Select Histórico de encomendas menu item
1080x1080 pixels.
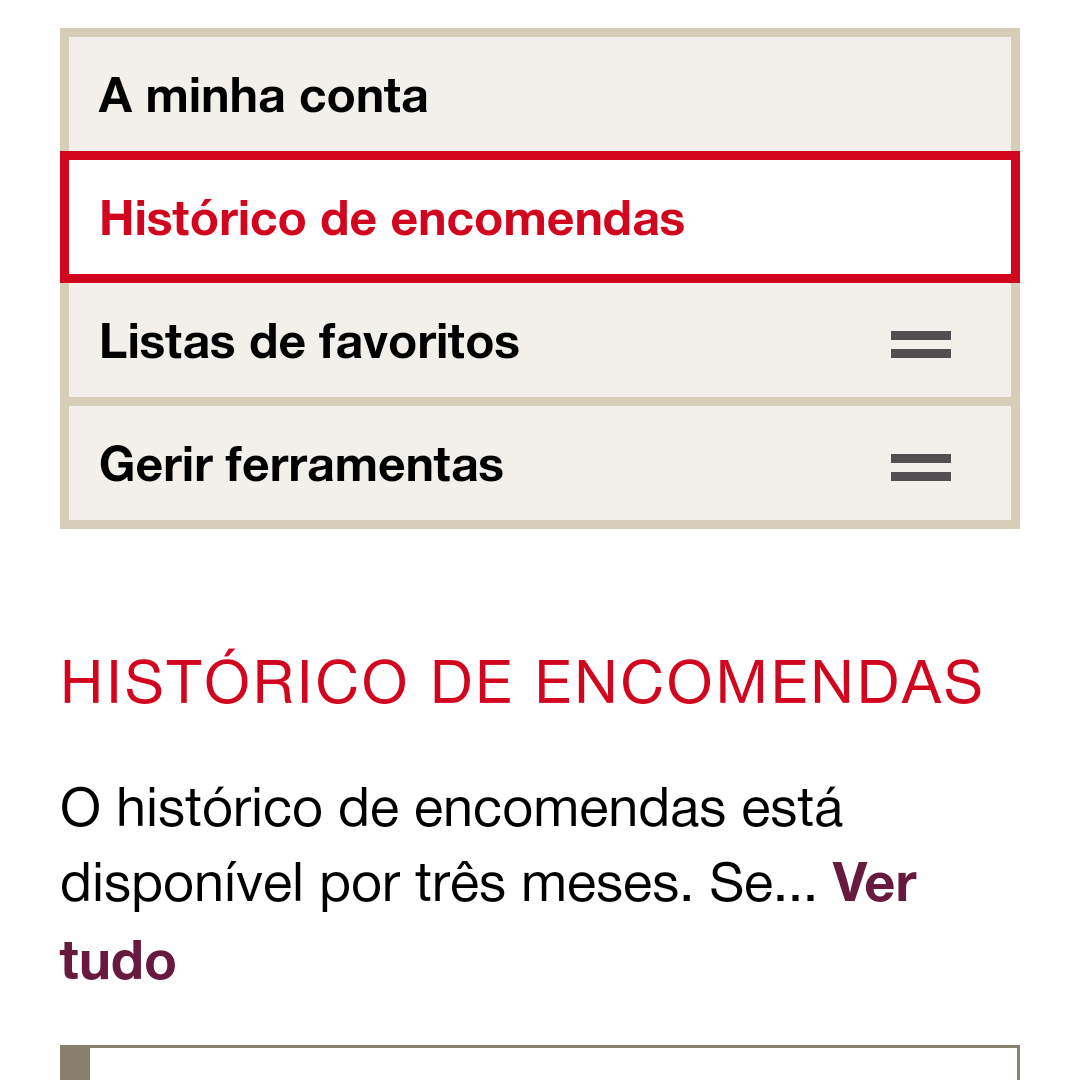click(x=392, y=218)
